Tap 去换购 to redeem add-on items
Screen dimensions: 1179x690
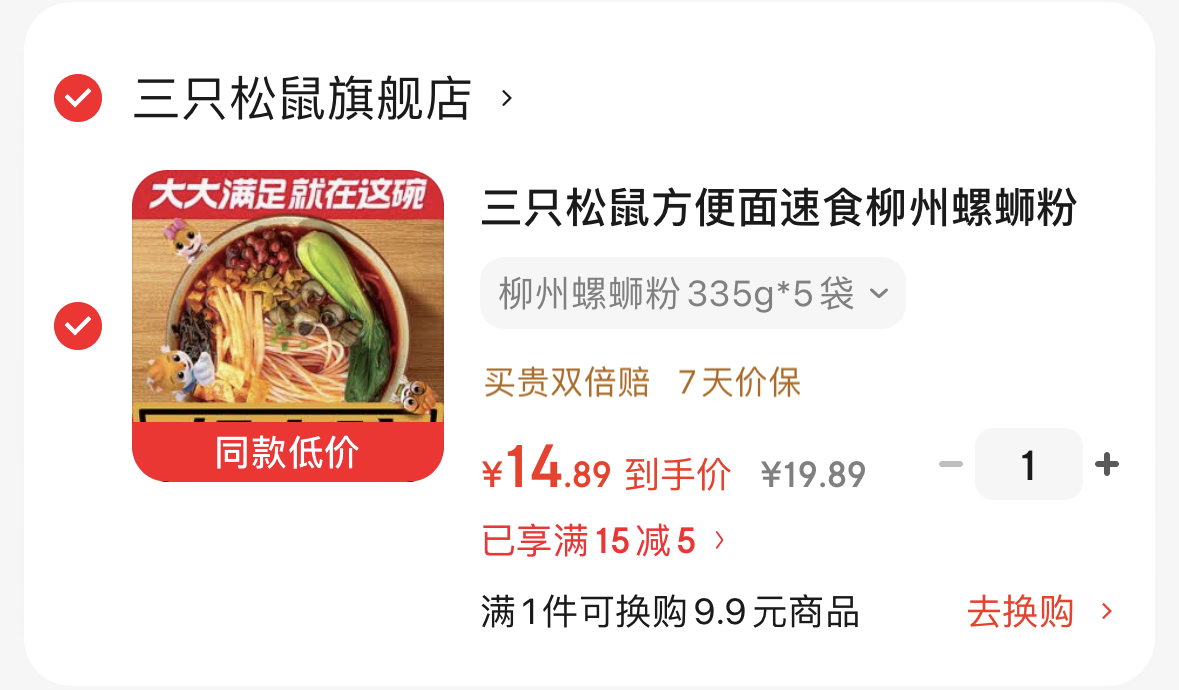pos(1038,612)
